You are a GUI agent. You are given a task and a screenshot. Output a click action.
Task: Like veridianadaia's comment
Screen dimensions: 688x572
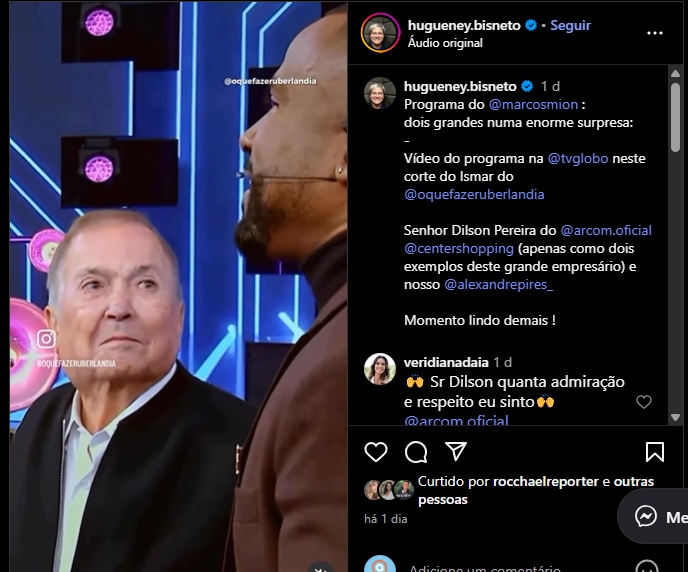coord(644,402)
